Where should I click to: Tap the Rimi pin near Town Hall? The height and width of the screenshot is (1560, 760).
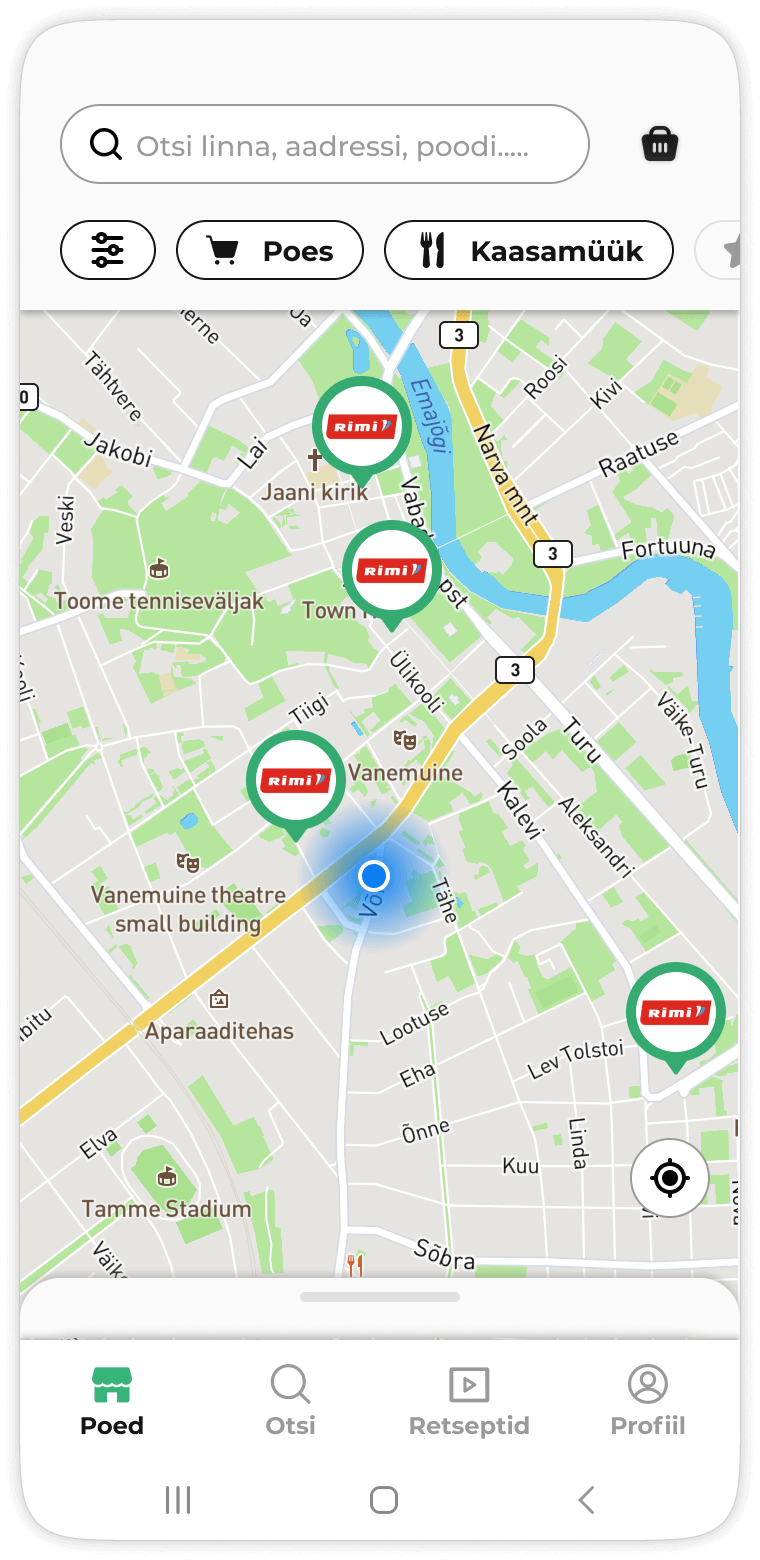pyautogui.click(x=391, y=572)
